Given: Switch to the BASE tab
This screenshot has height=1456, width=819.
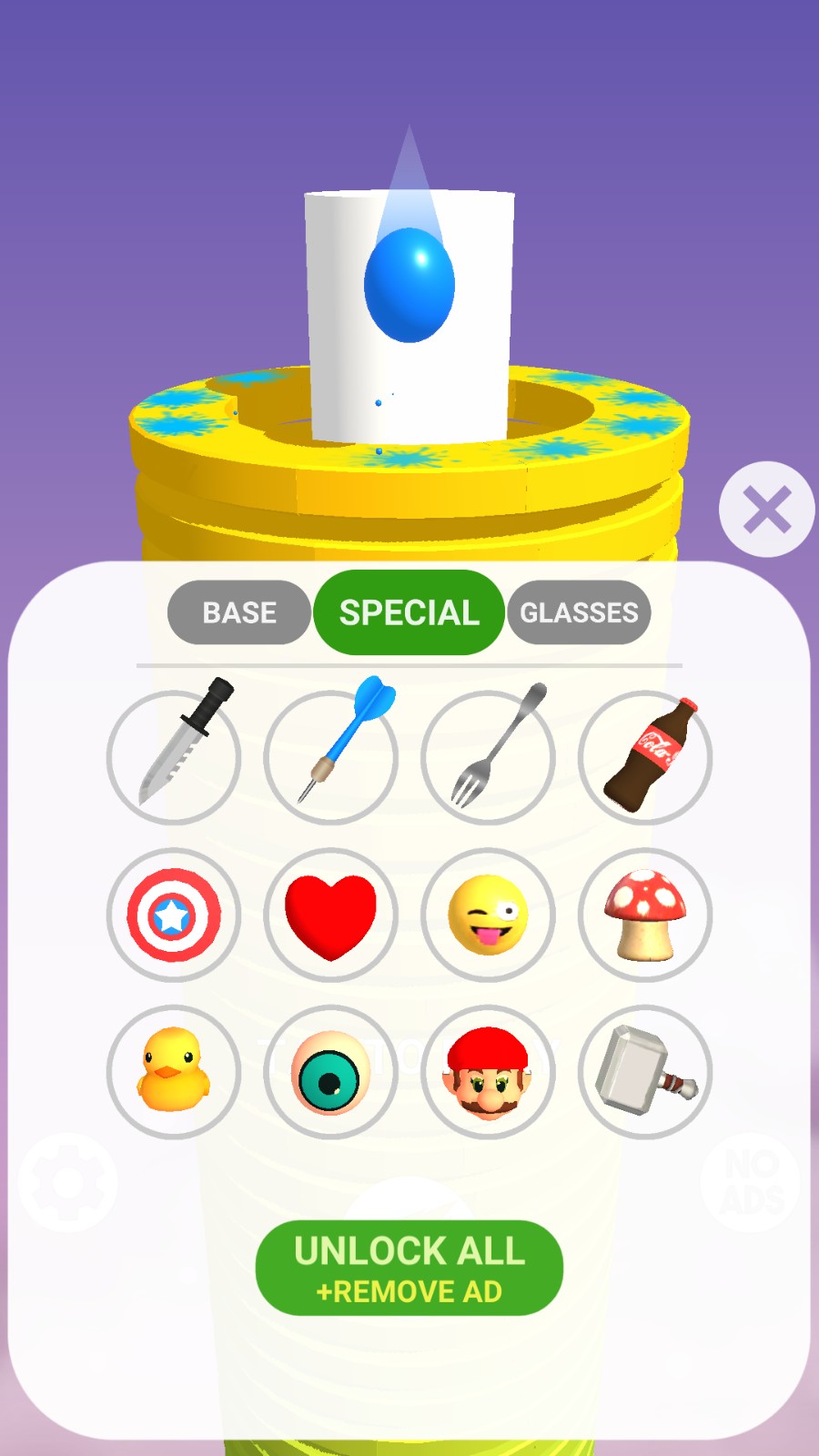Looking at the screenshot, I should (239, 612).
